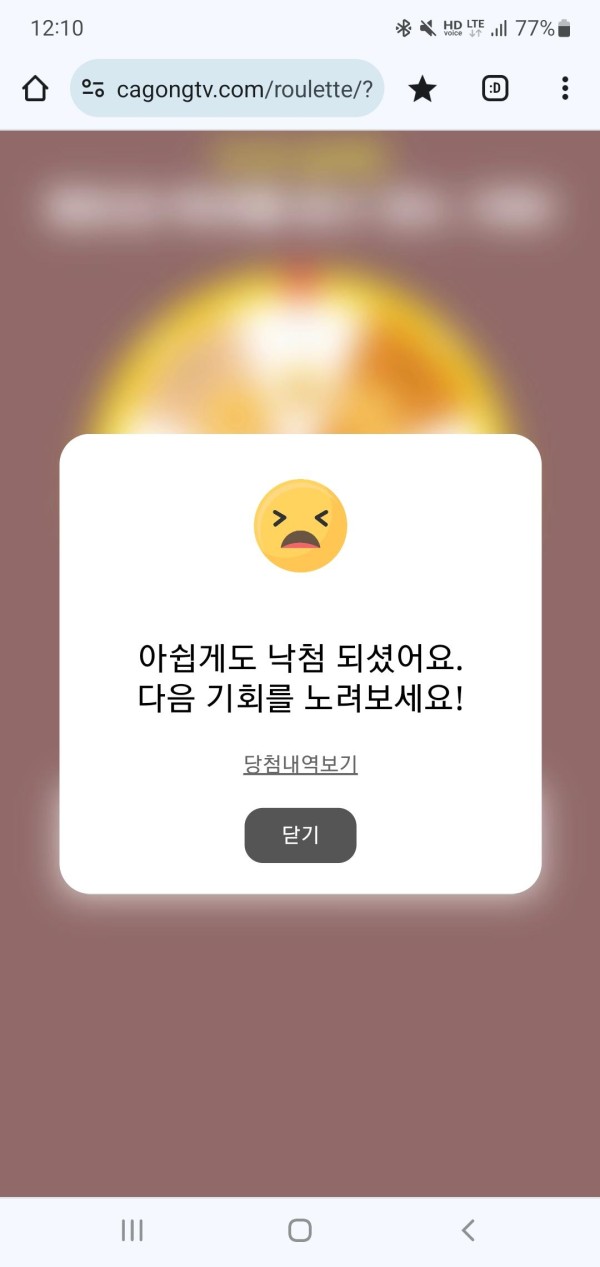Go back using system back button

pos(467,1230)
